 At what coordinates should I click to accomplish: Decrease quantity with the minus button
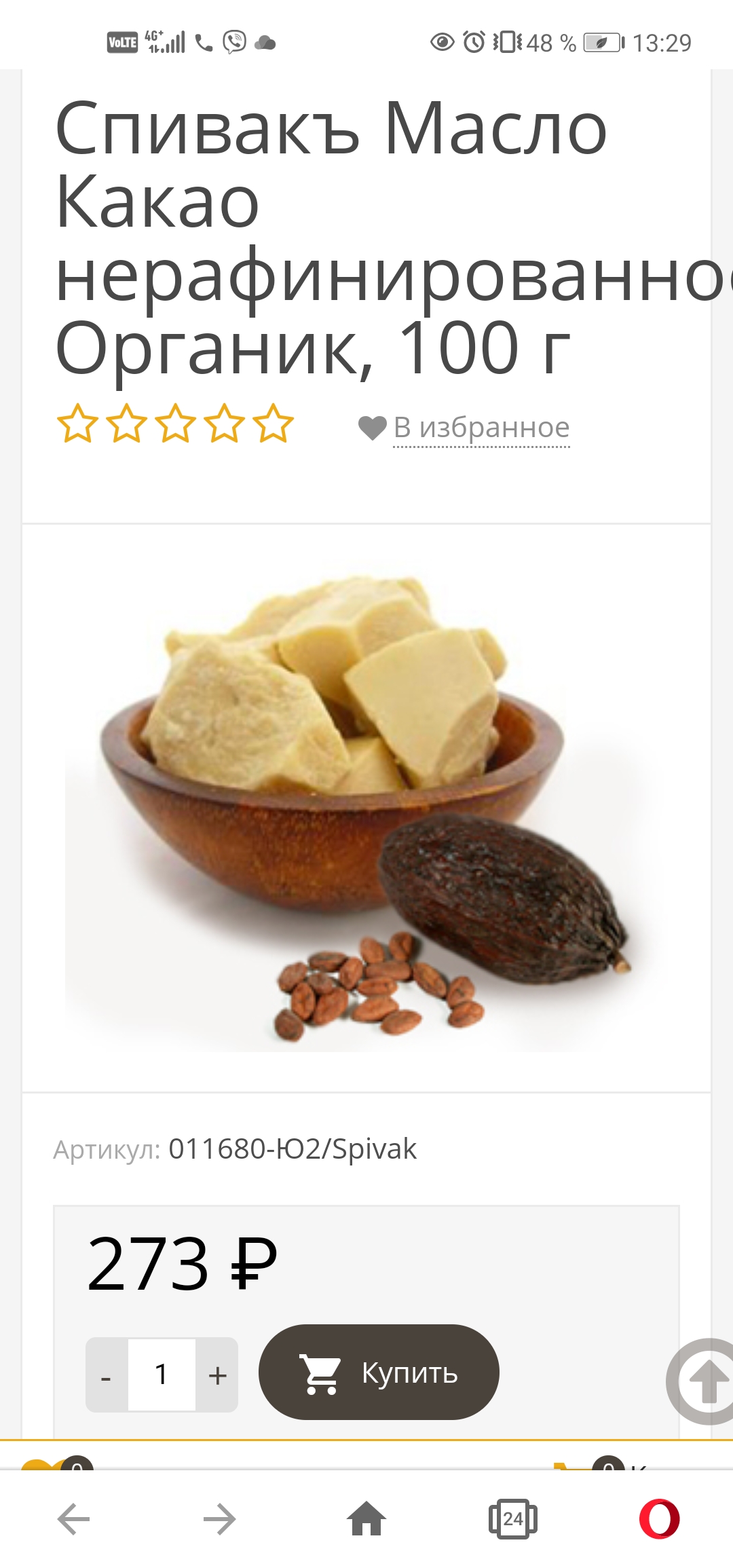pyautogui.click(x=107, y=1375)
